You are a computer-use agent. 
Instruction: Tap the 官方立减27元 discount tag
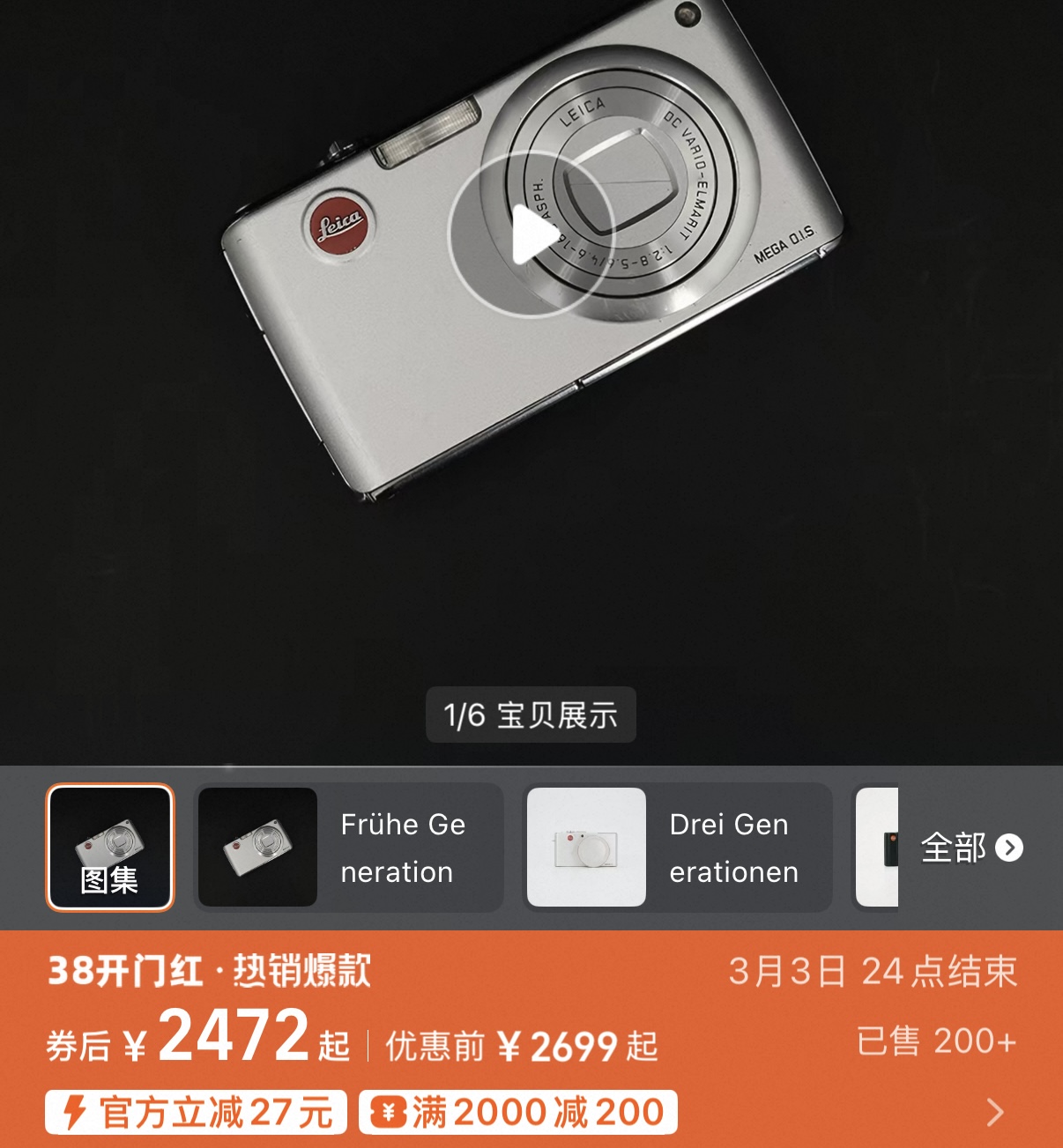pyautogui.click(x=197, y=1112)
